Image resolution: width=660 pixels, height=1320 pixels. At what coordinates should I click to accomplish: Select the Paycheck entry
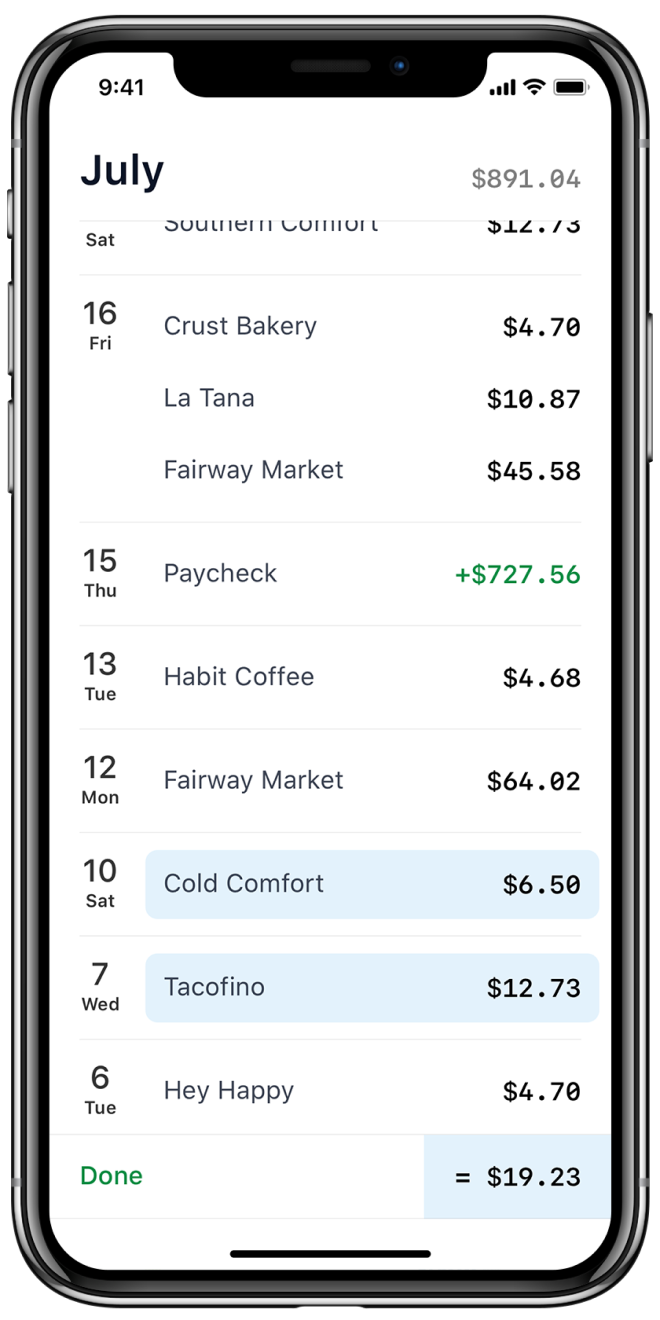point(371,574)
